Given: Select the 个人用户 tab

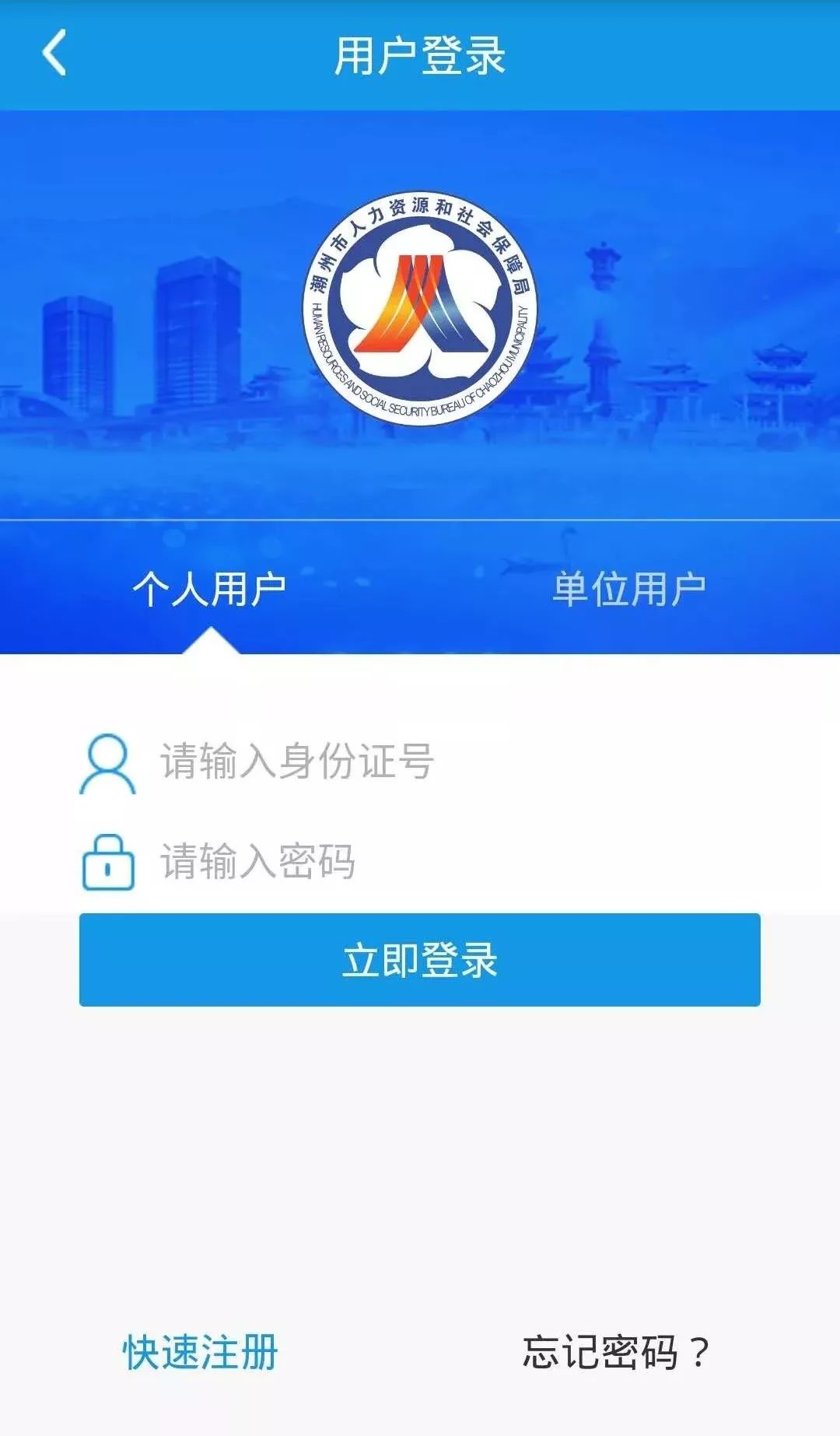Looking at the screenshot, I should click(x=209, y=589).
